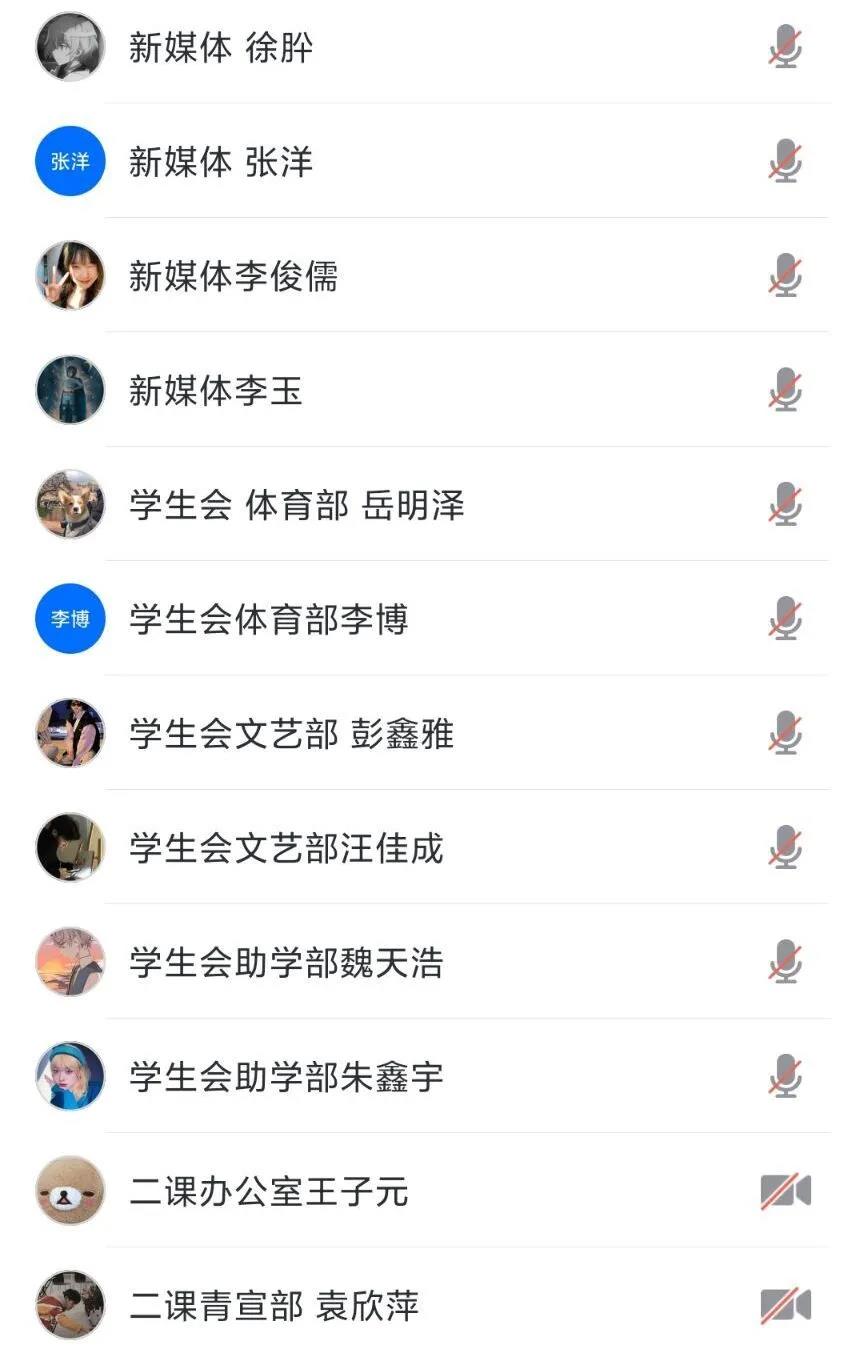Screen dimensions: 864x1365
Task: Open participant 学生会文艺部汪佳成
Action: tap(286, 848)
